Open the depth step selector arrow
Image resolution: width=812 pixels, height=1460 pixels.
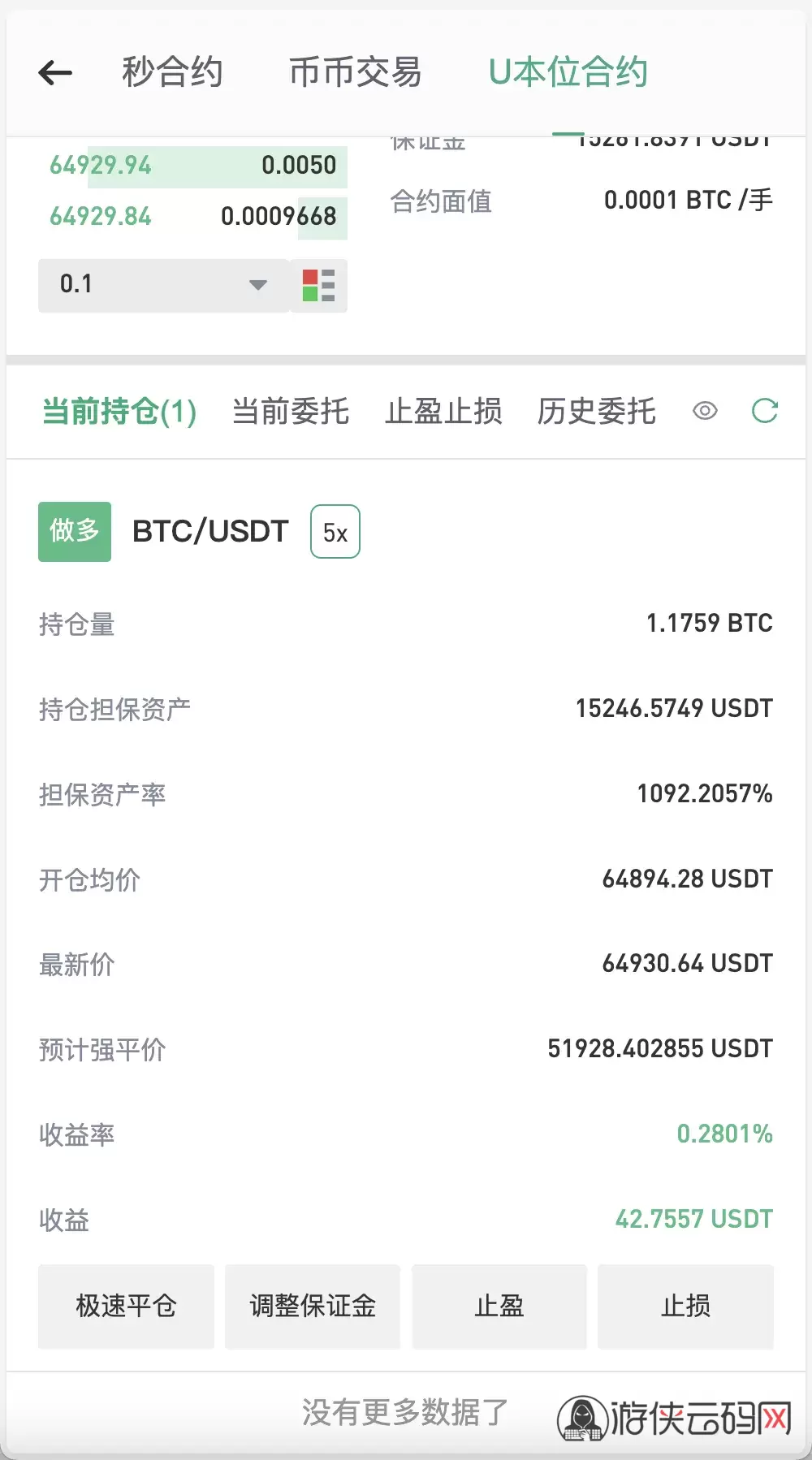click(x=256, y=285)
